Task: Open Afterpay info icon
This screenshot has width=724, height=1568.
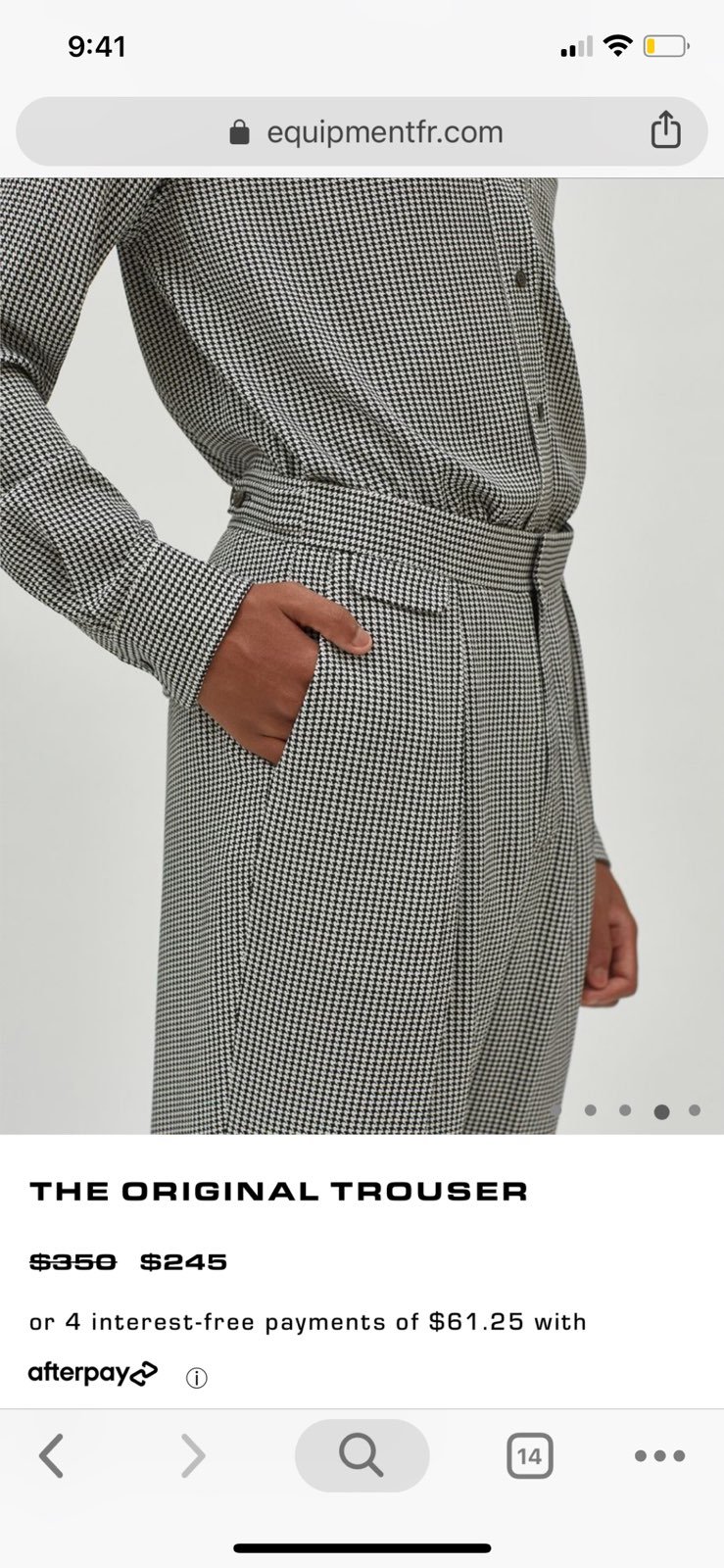Action: 196,1378
